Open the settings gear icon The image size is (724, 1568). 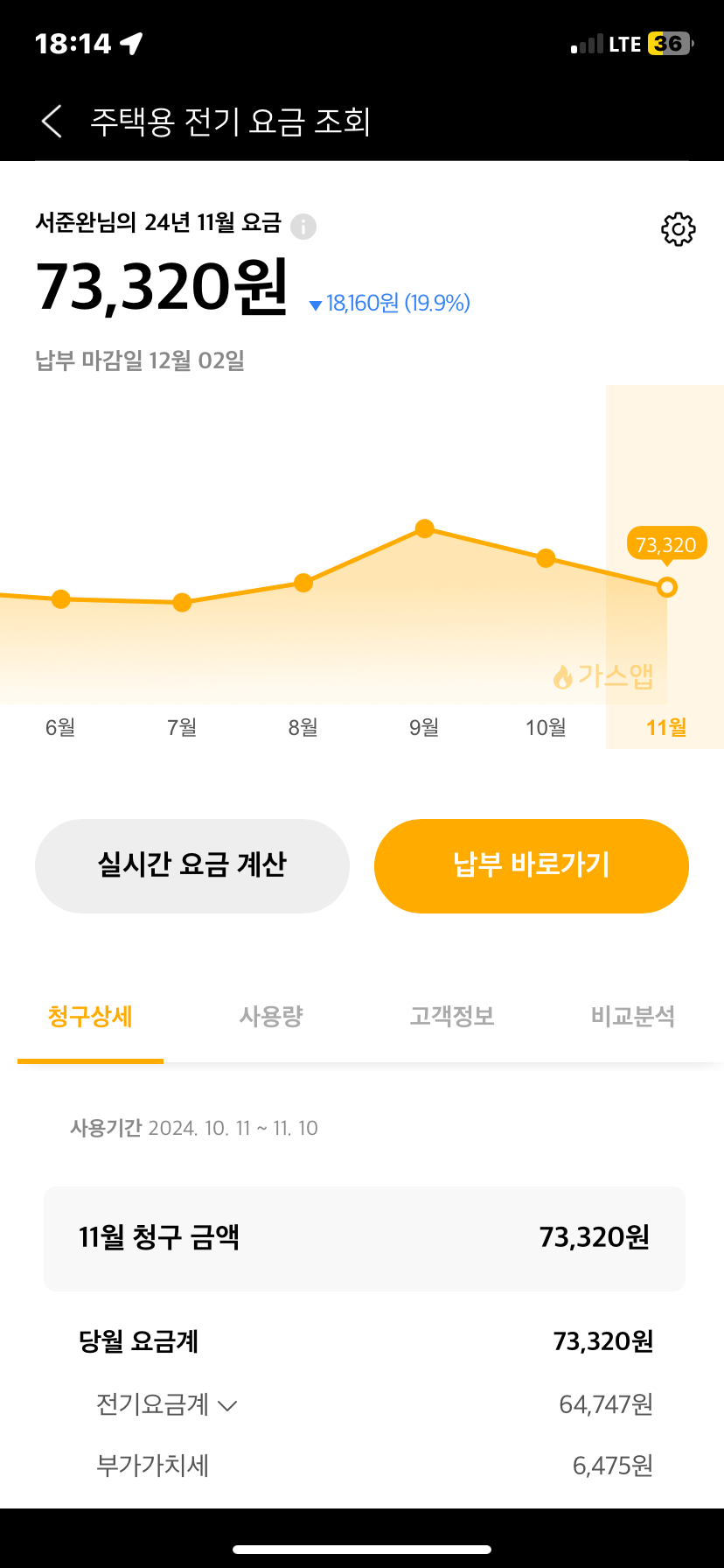point(678,229)
